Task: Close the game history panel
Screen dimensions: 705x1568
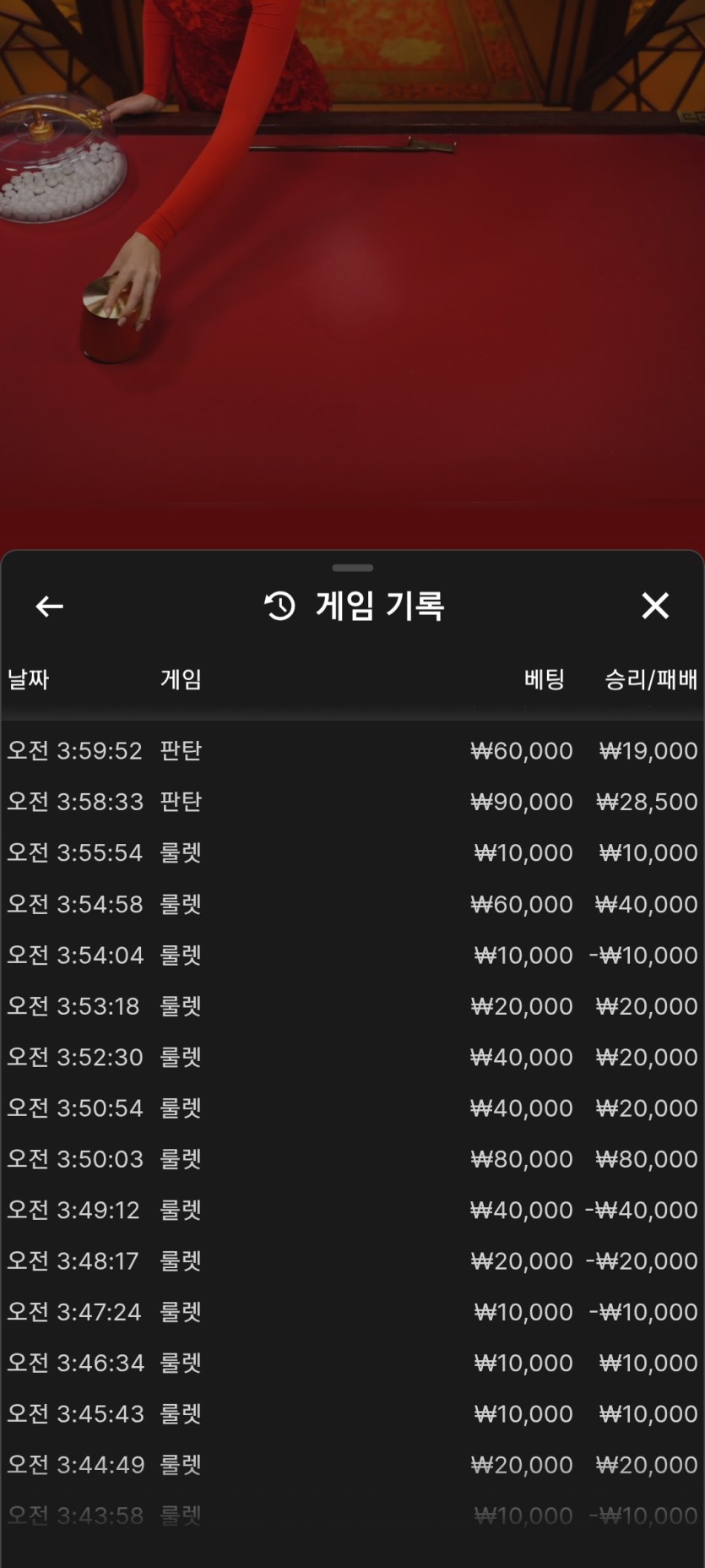Action: tap(655, 606)
